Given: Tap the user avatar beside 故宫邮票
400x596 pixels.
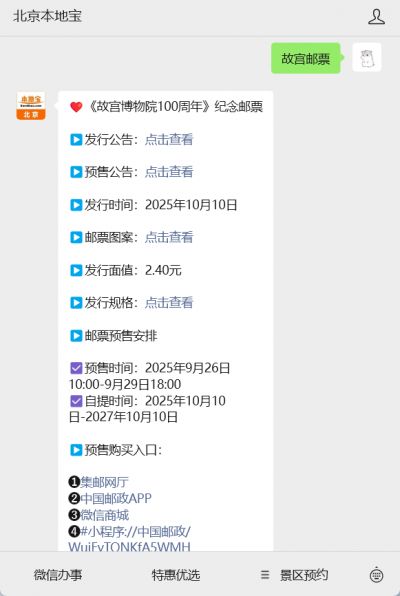Looking at the screenshot, I should click(x=367, y=57).
